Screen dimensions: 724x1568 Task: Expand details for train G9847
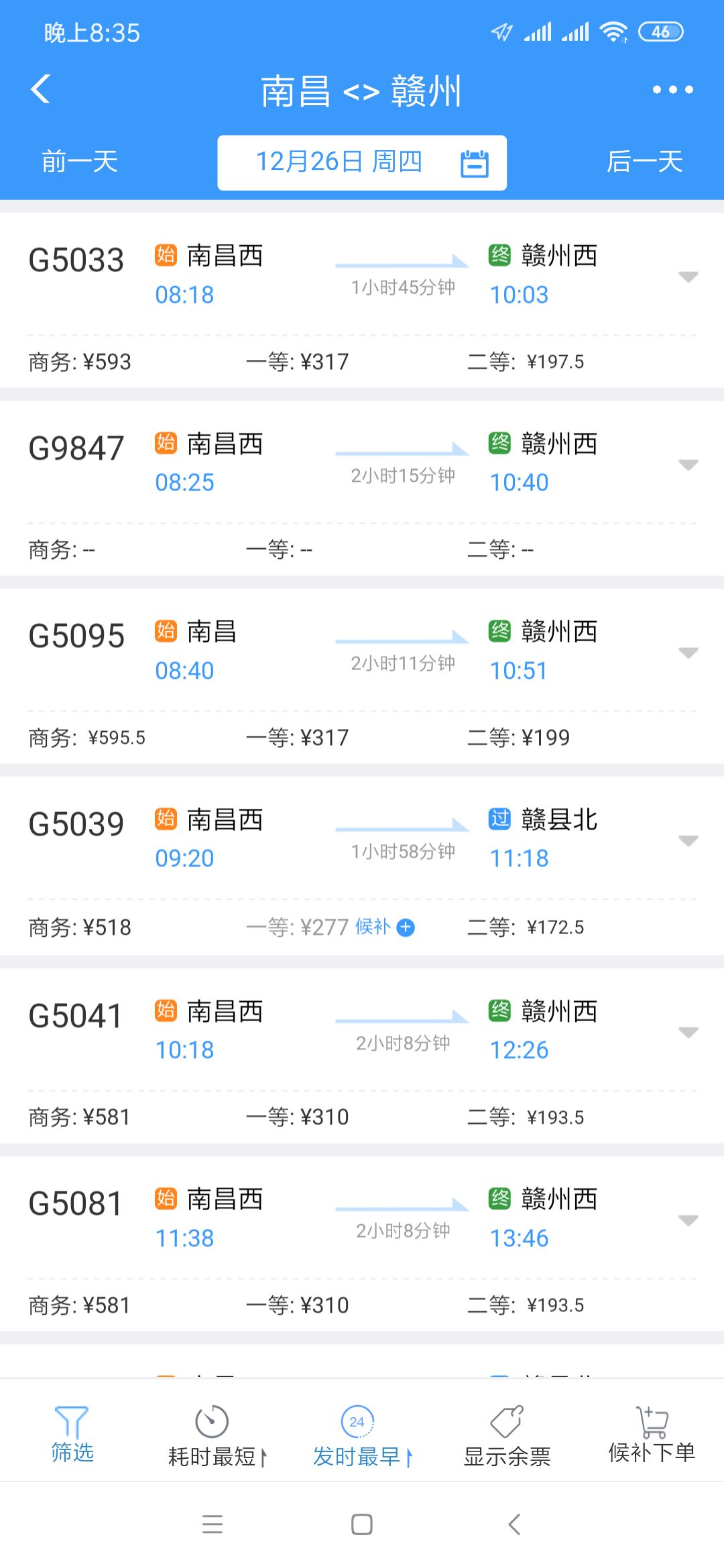688,464
